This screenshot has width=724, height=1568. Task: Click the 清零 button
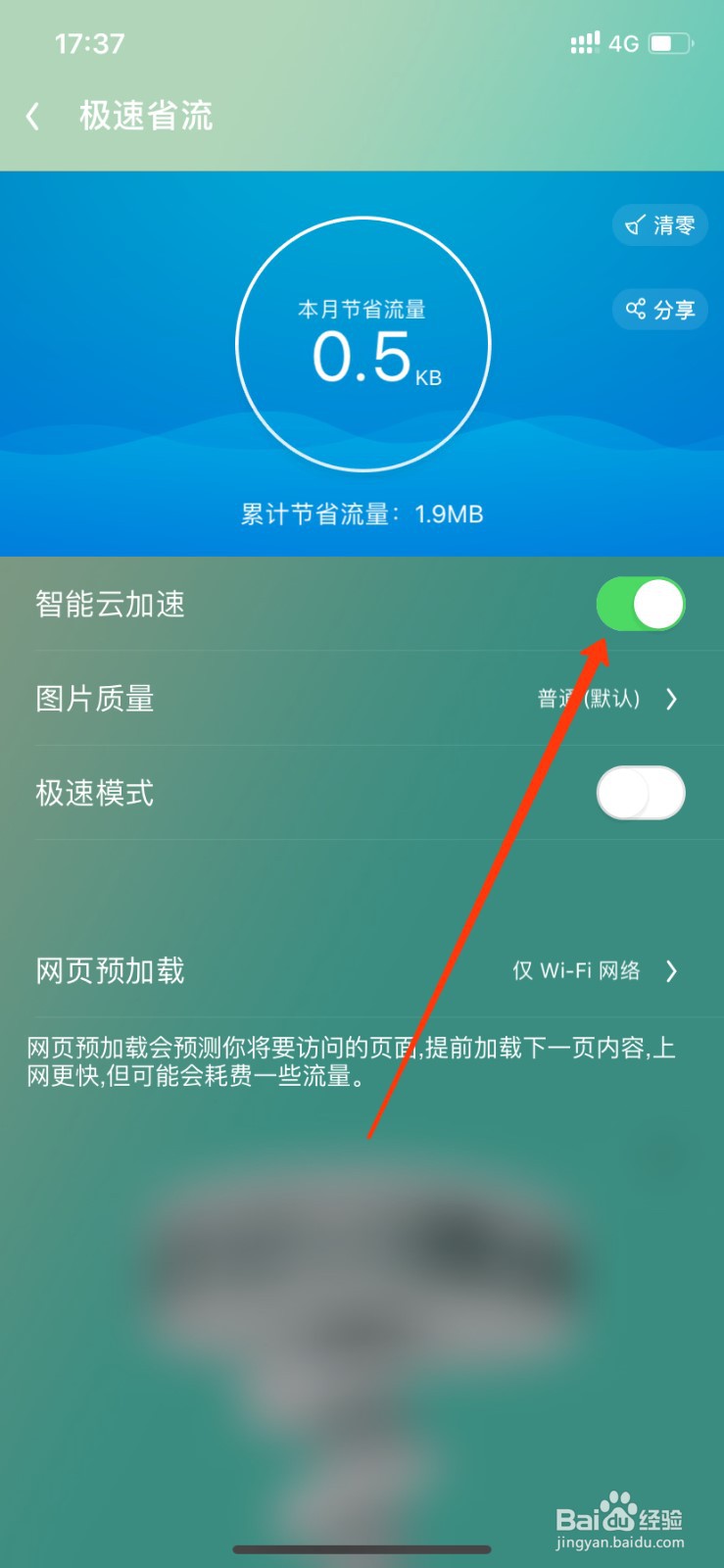tap(659, 224)
